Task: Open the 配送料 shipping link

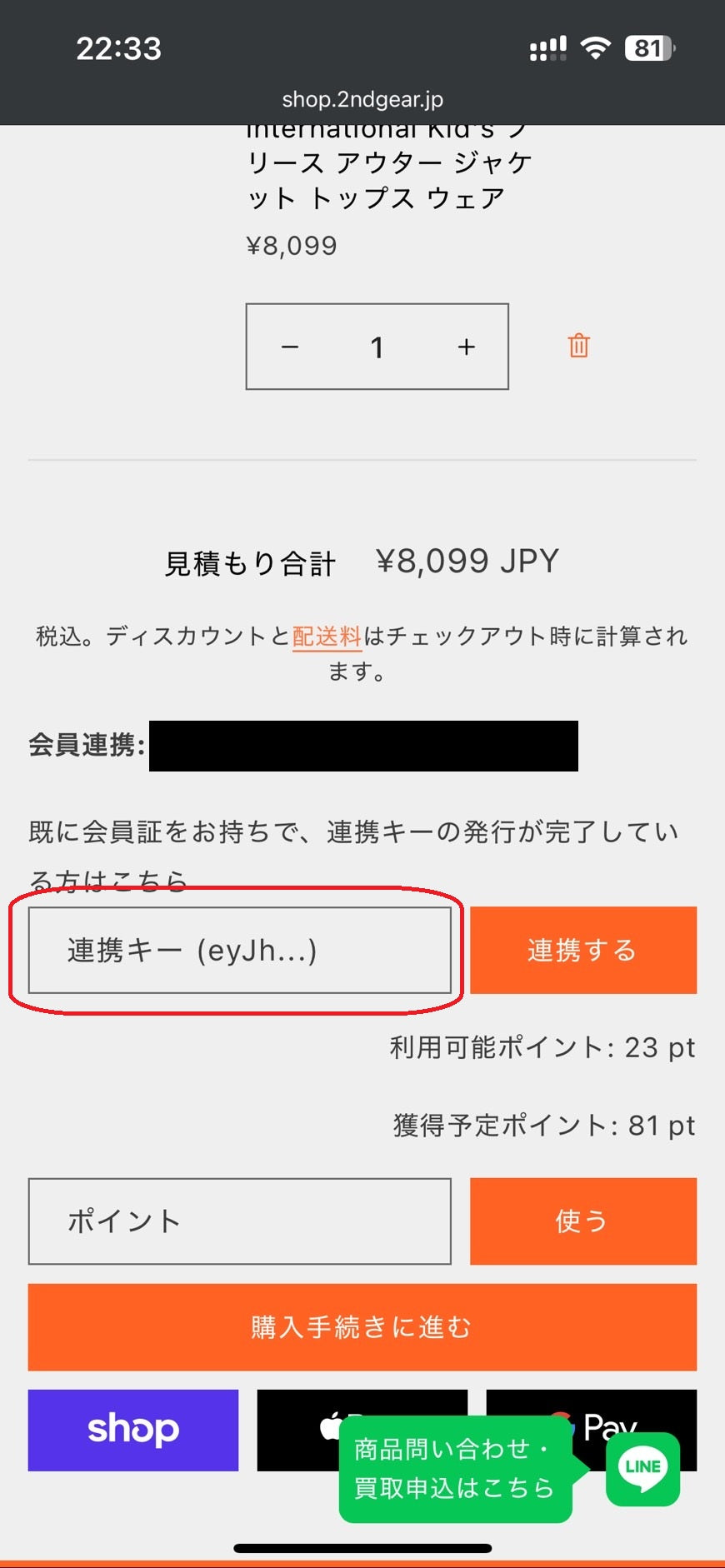Action: [327, 637]
